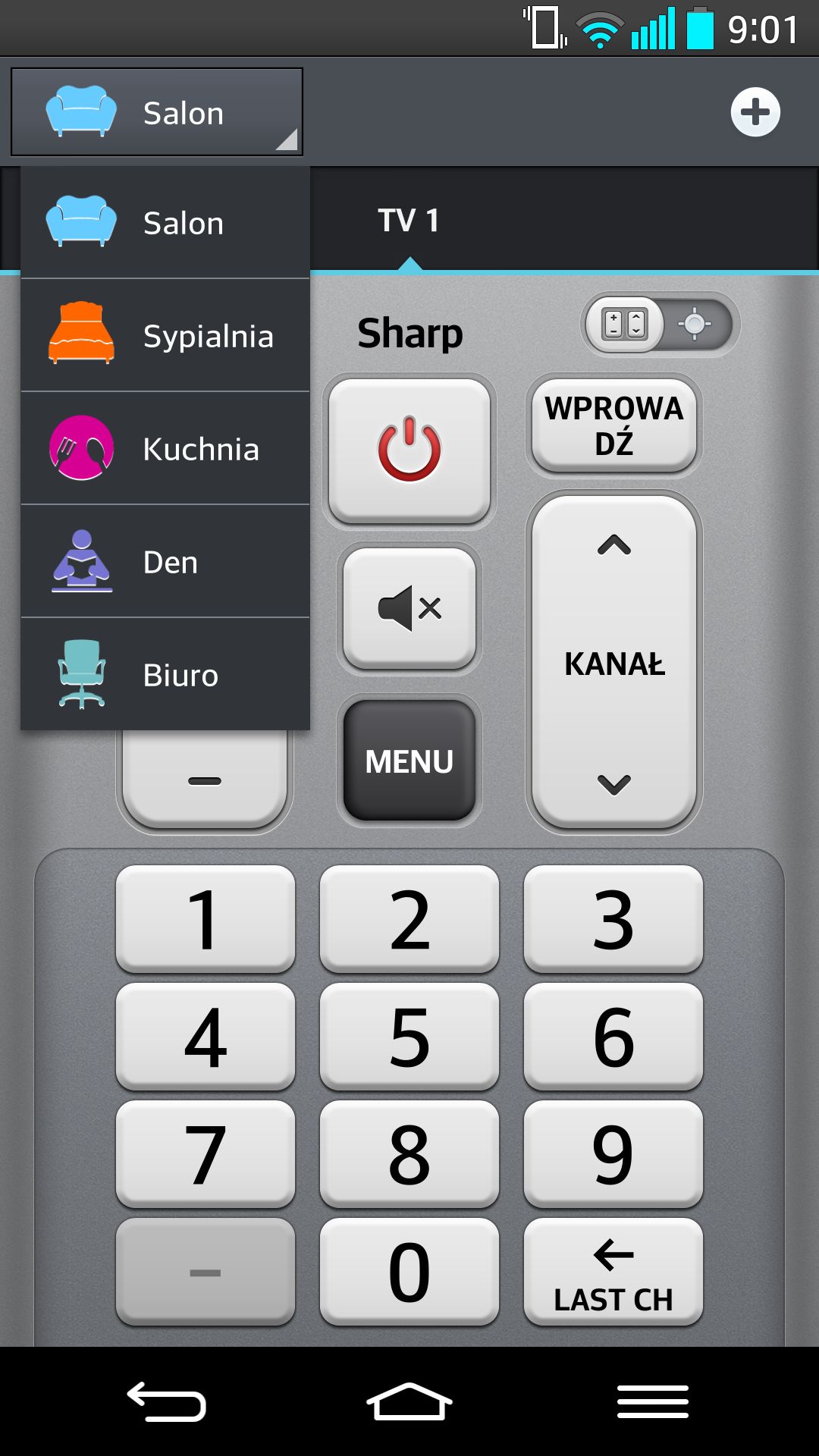This screenshot has width=819, height=1456.
Task: Select the TV 1 tab
Action: coord(409,221)
